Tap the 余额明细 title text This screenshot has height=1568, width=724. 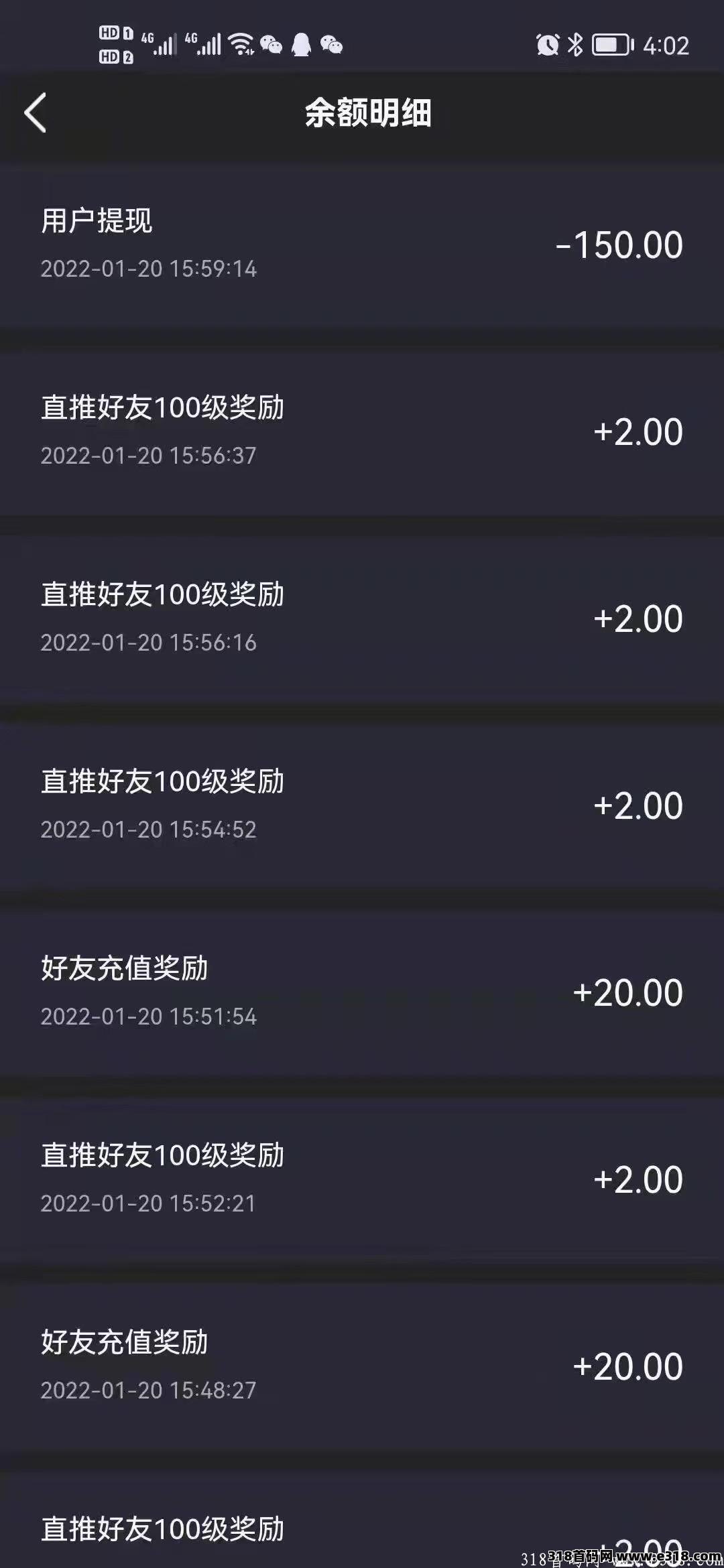[x=367, y=113]
